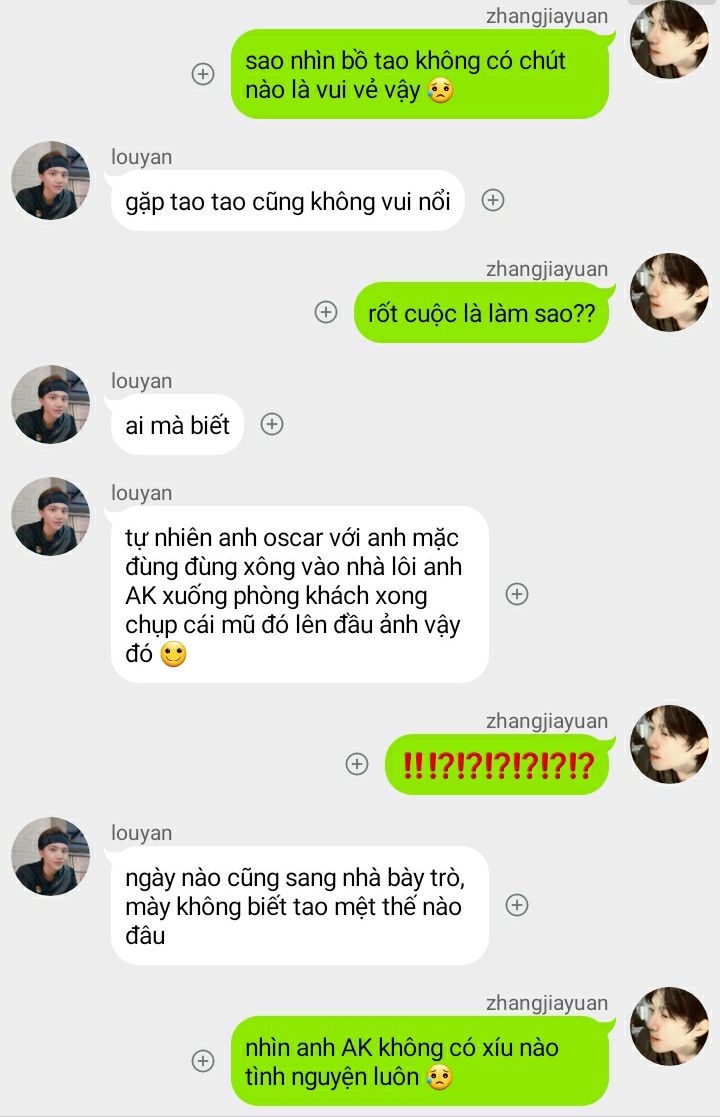Open plus icon next to "ngày nào cũng sang nhà" message

516,905
